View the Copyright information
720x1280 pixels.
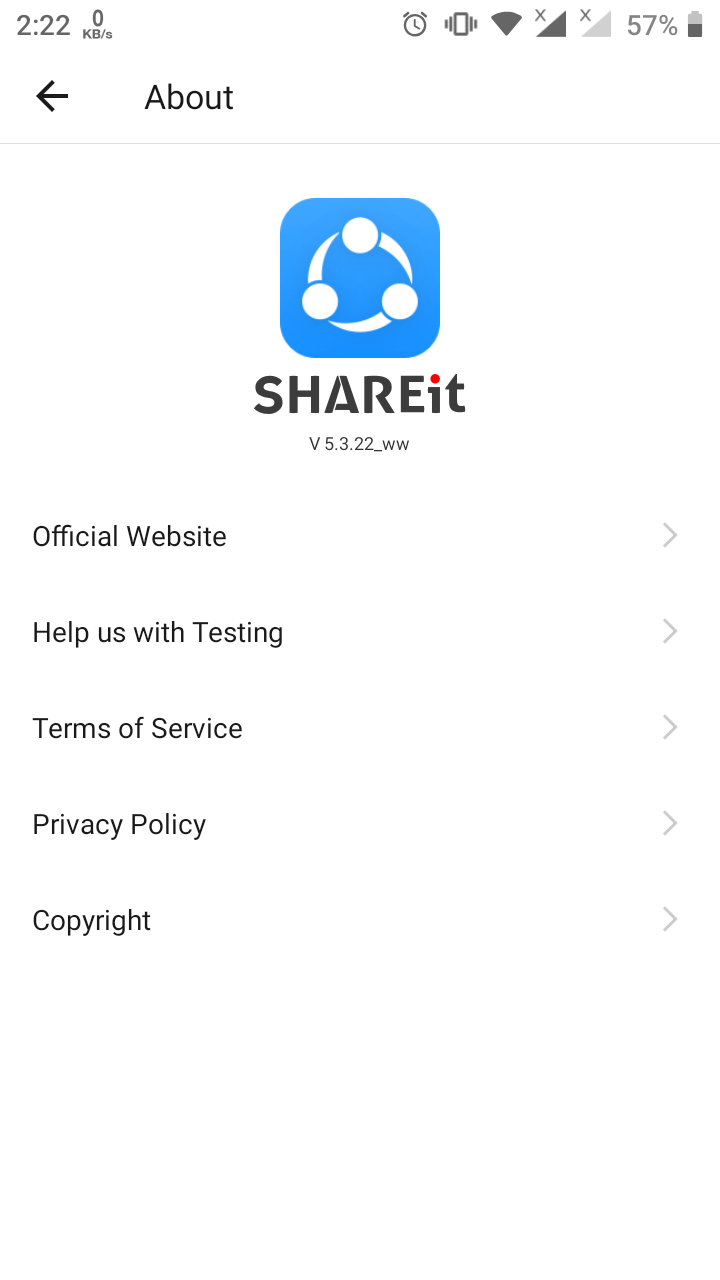91,919
